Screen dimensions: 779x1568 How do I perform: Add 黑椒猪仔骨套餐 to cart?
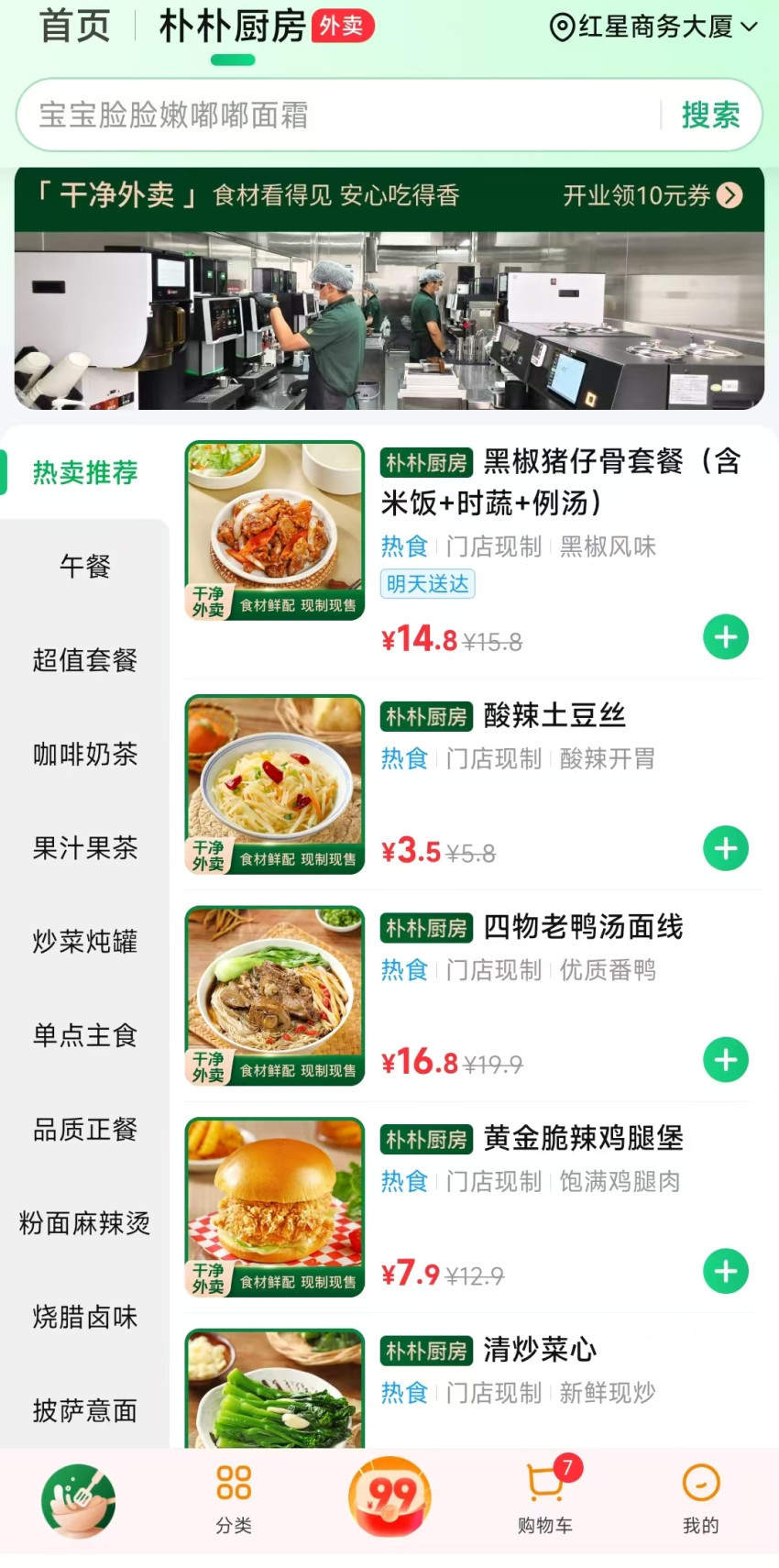coord(726,637)
